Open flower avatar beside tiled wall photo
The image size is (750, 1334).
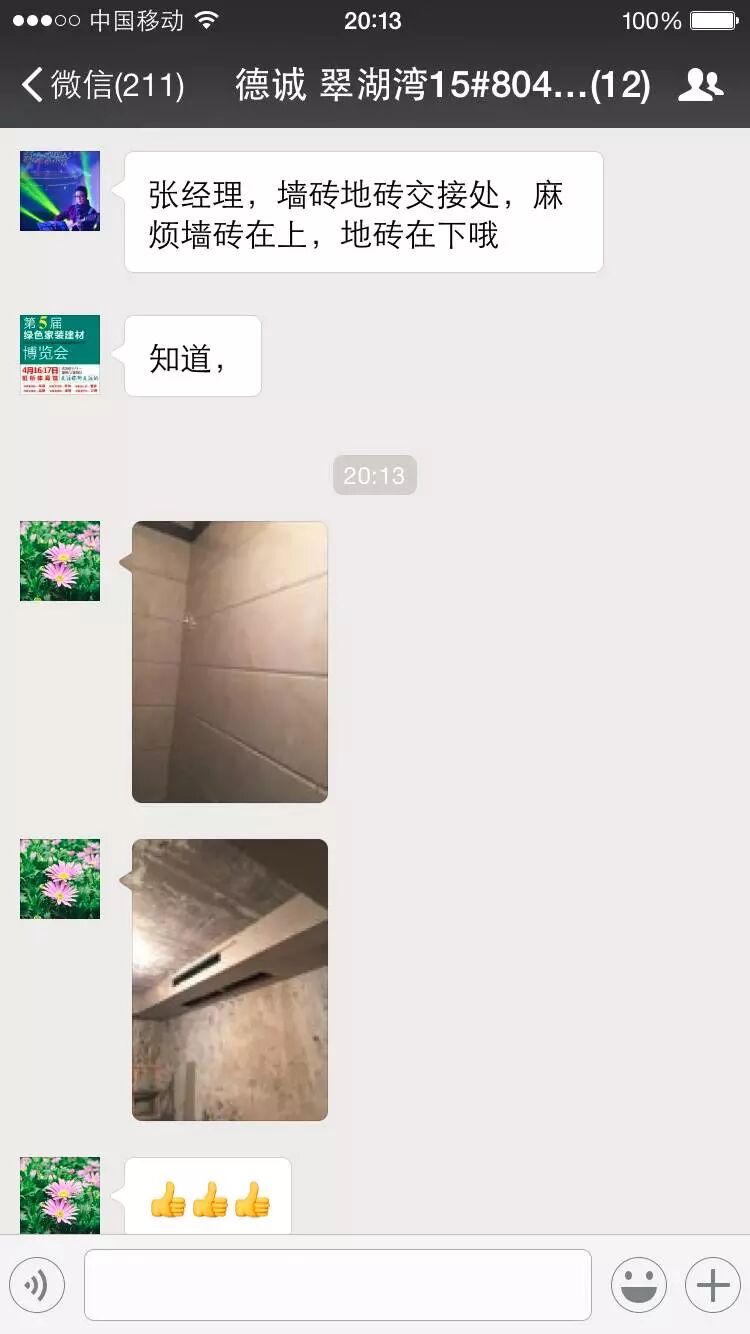coord(60,561)
